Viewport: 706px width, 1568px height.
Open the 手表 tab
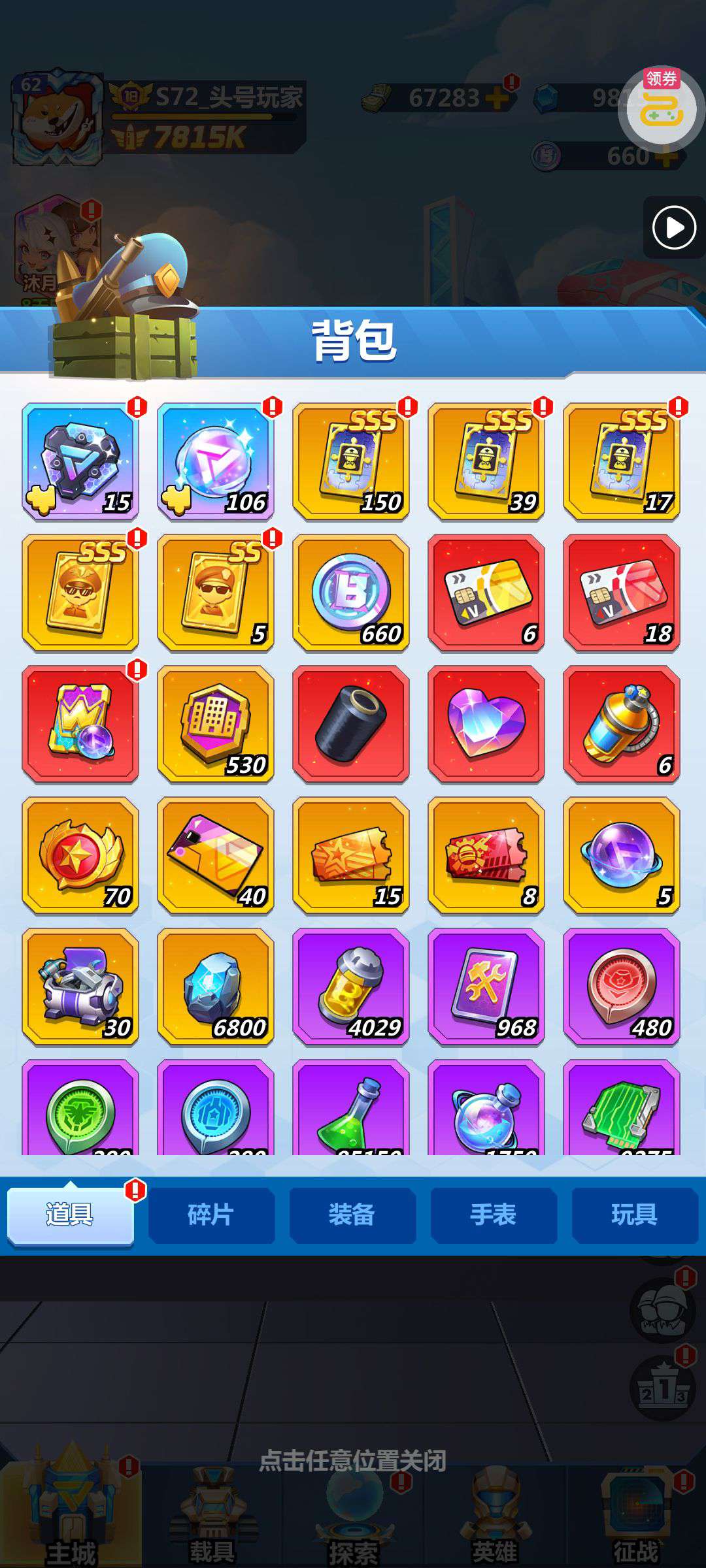tap(493, 1215)
